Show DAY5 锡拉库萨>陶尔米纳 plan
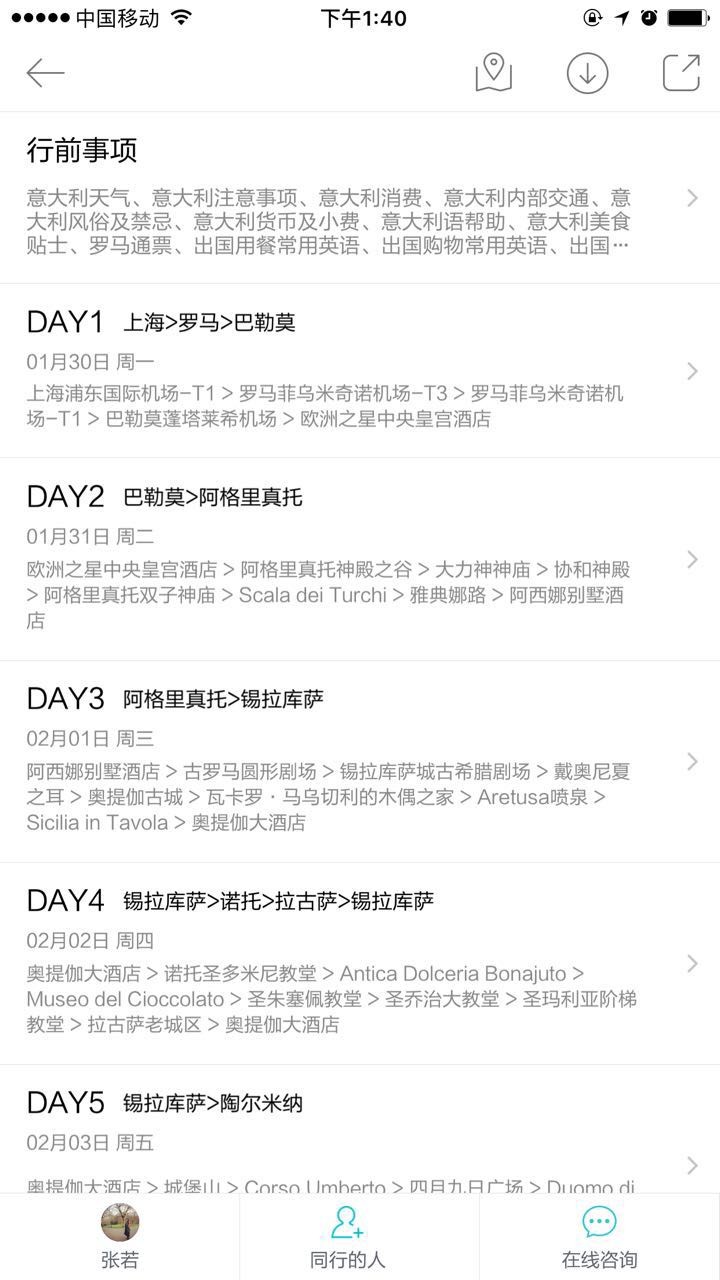The height and width of the screenshot is (1280, 720). (360, 1129)
